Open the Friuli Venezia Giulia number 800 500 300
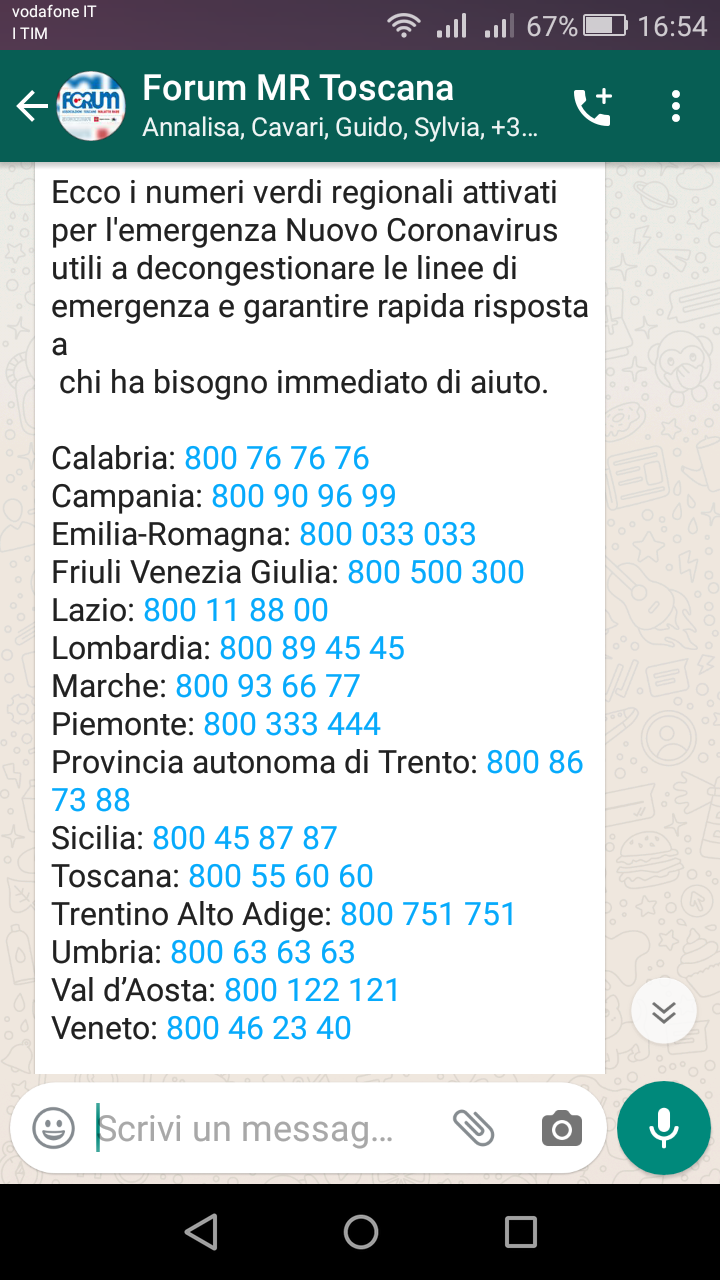Viewport: 720px width, 1280px height. point(436,572)
